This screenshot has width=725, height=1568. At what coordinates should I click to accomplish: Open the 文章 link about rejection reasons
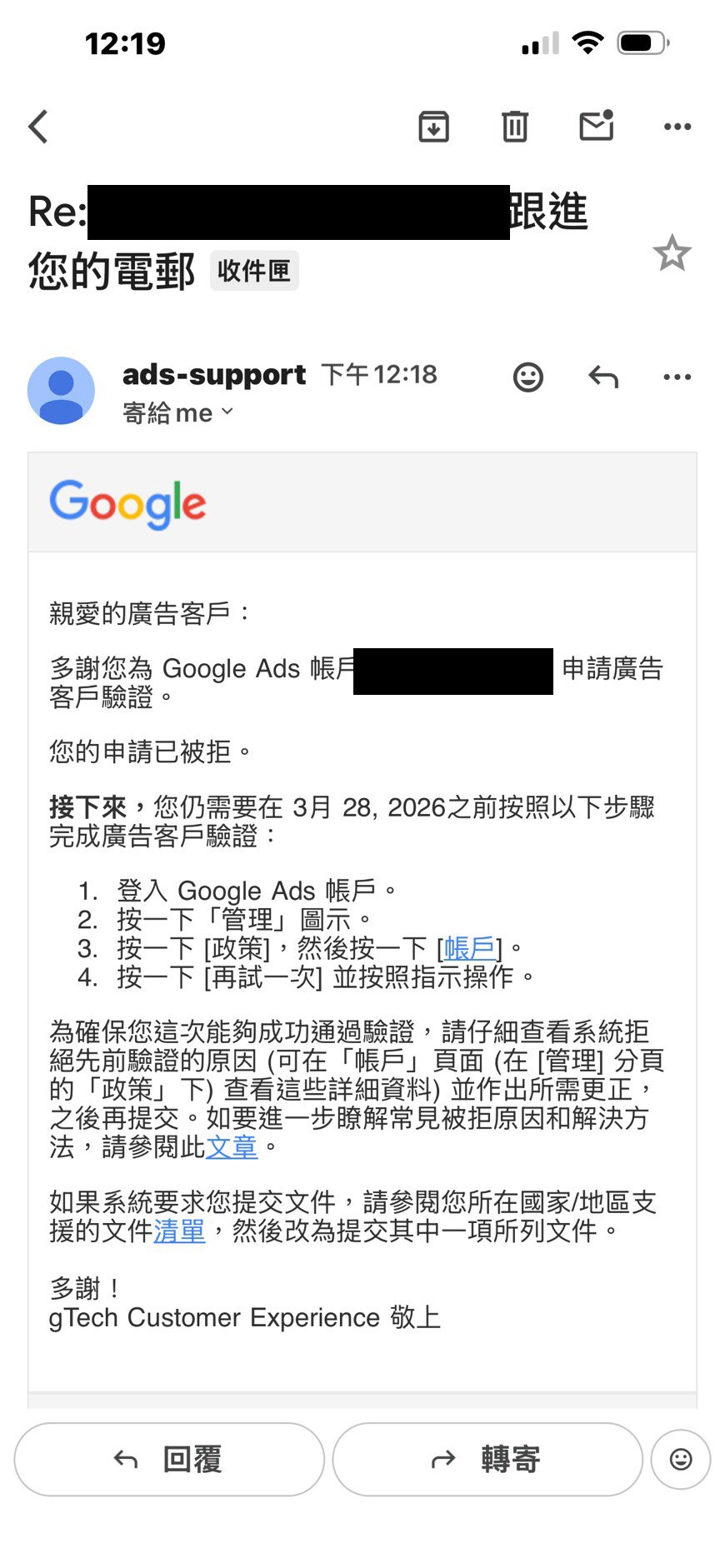(x=232, y=1147)
